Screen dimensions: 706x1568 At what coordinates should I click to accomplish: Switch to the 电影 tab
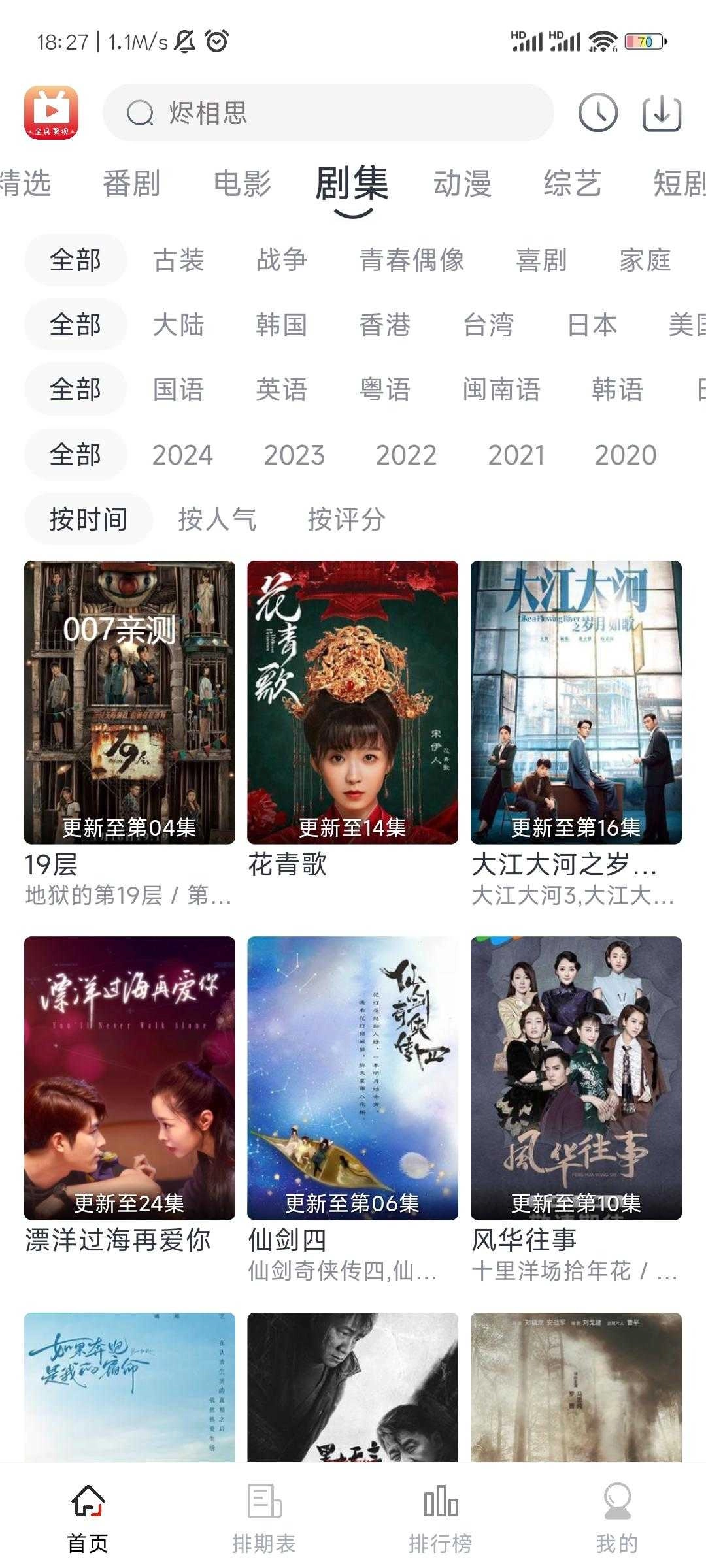click(x=243, y=184)
